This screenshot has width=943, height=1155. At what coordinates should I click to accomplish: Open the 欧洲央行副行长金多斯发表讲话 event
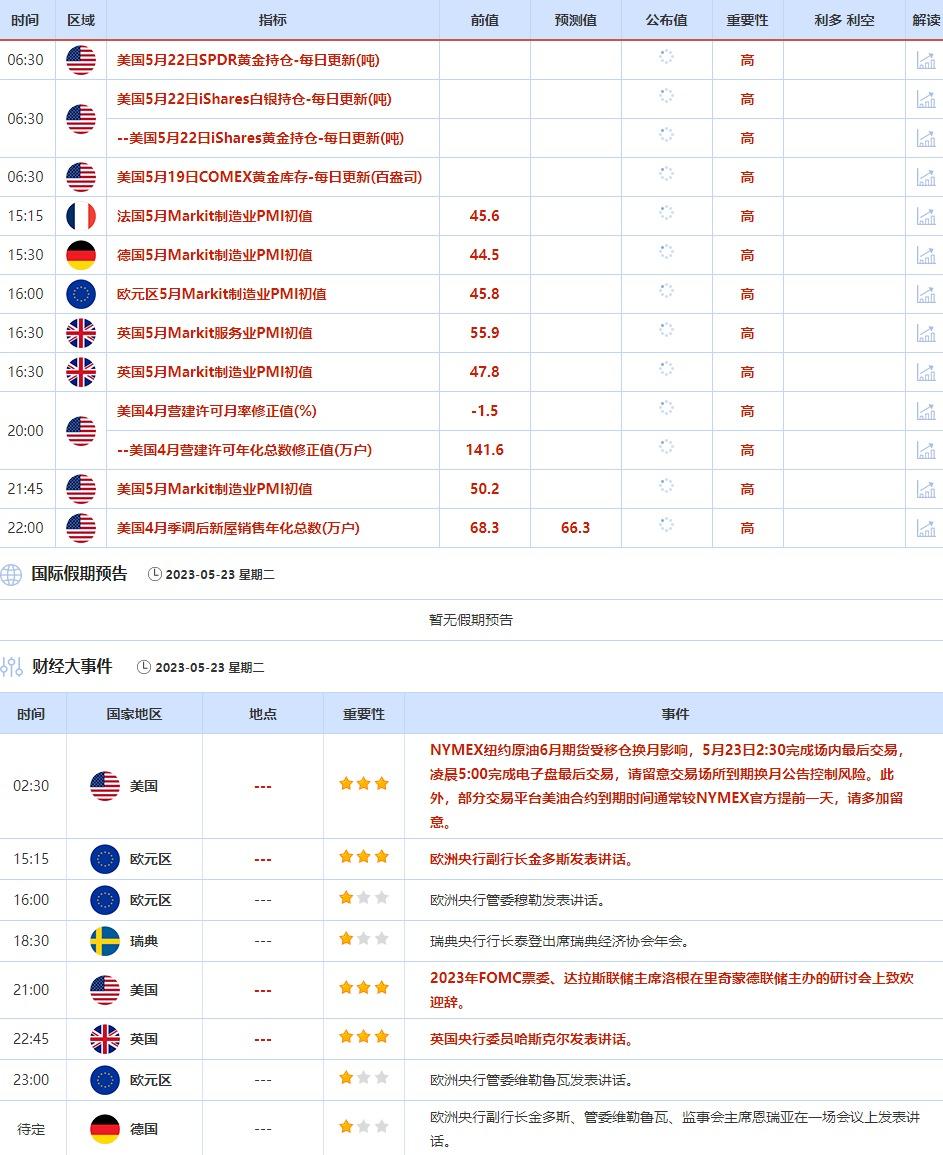531,859
